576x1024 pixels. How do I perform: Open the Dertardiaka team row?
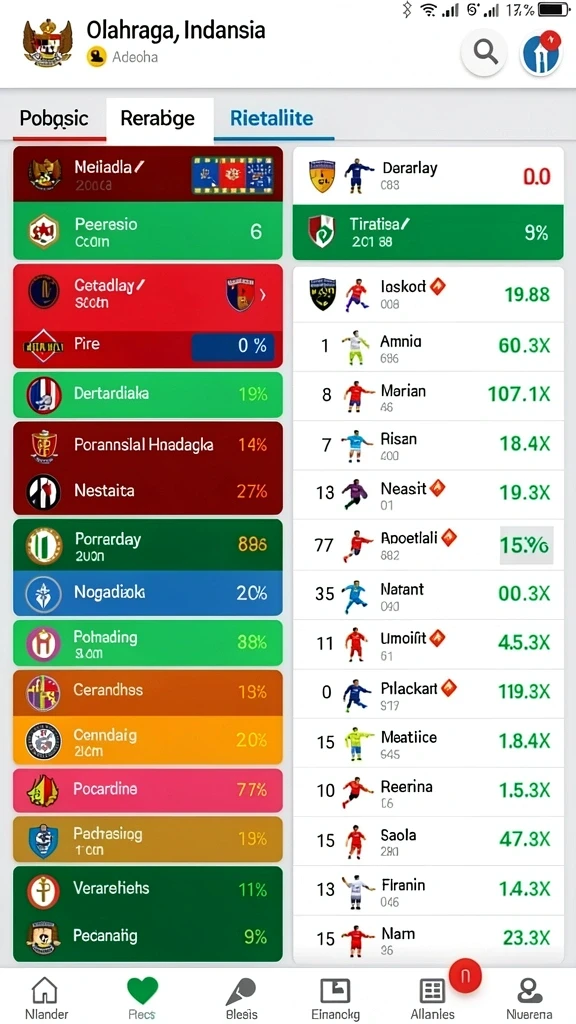(148, 394)
